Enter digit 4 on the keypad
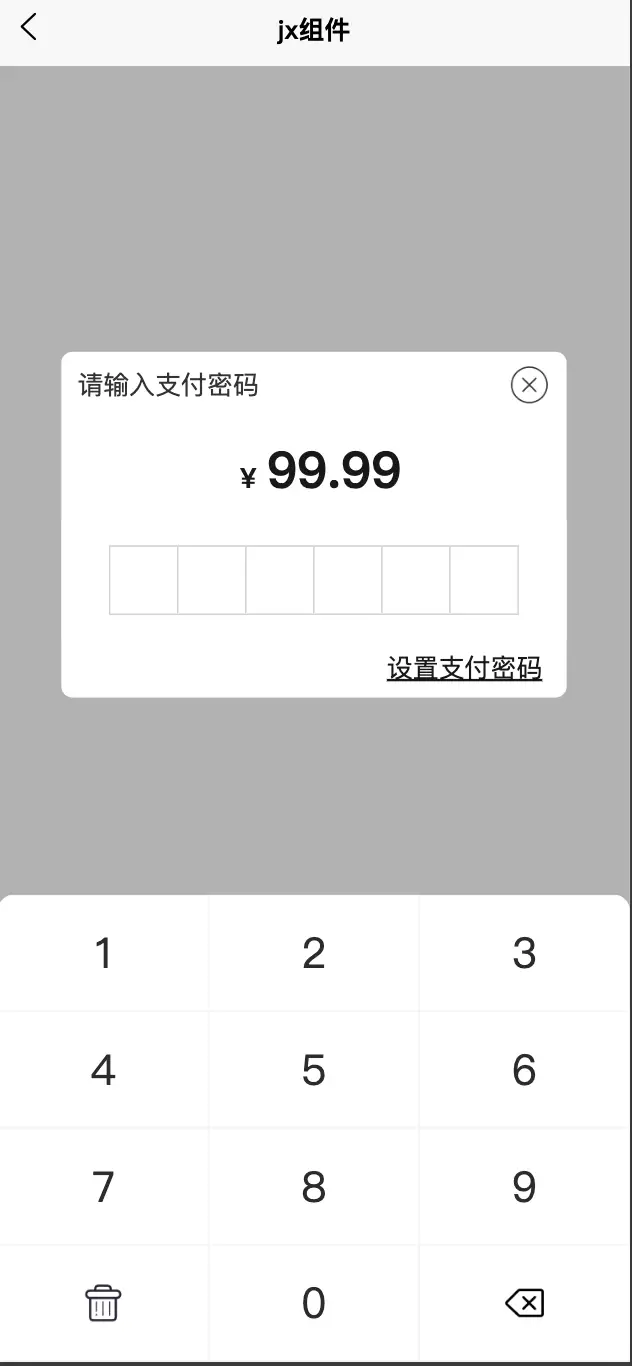Image resolution: width=632 pixels, height=1366 pixels. click(x=104, y=1070)
